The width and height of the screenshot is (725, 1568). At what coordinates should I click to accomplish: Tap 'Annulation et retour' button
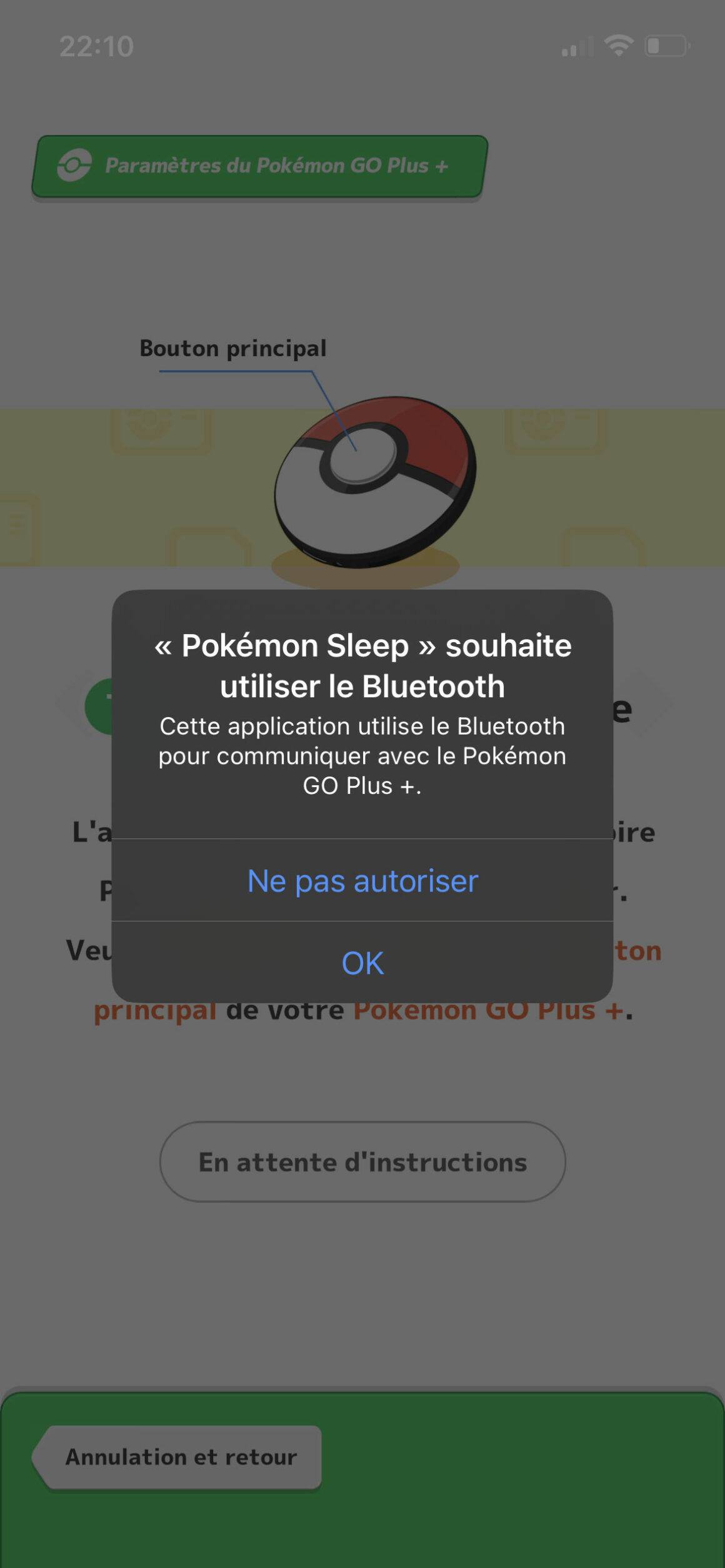180,1457
